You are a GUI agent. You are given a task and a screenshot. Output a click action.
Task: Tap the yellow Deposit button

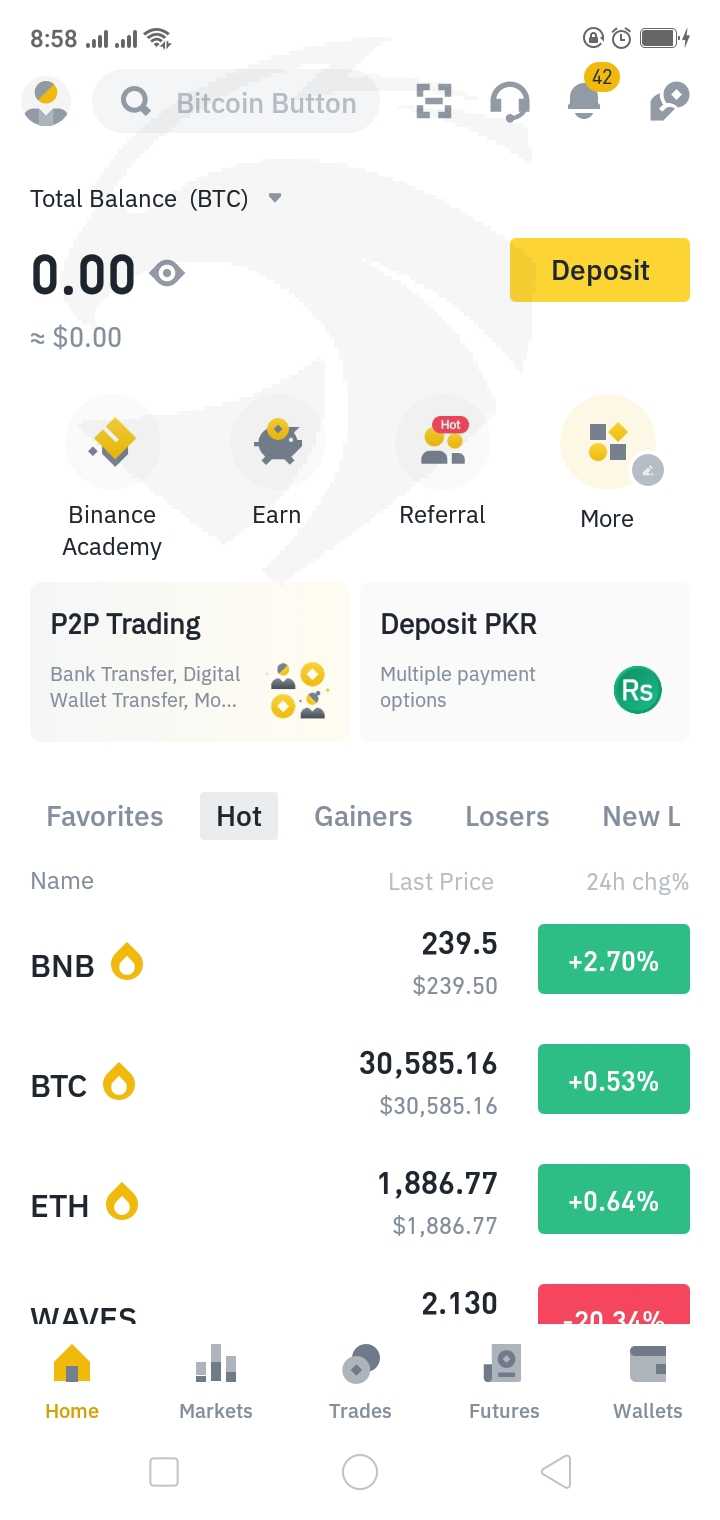pos(599,270)
